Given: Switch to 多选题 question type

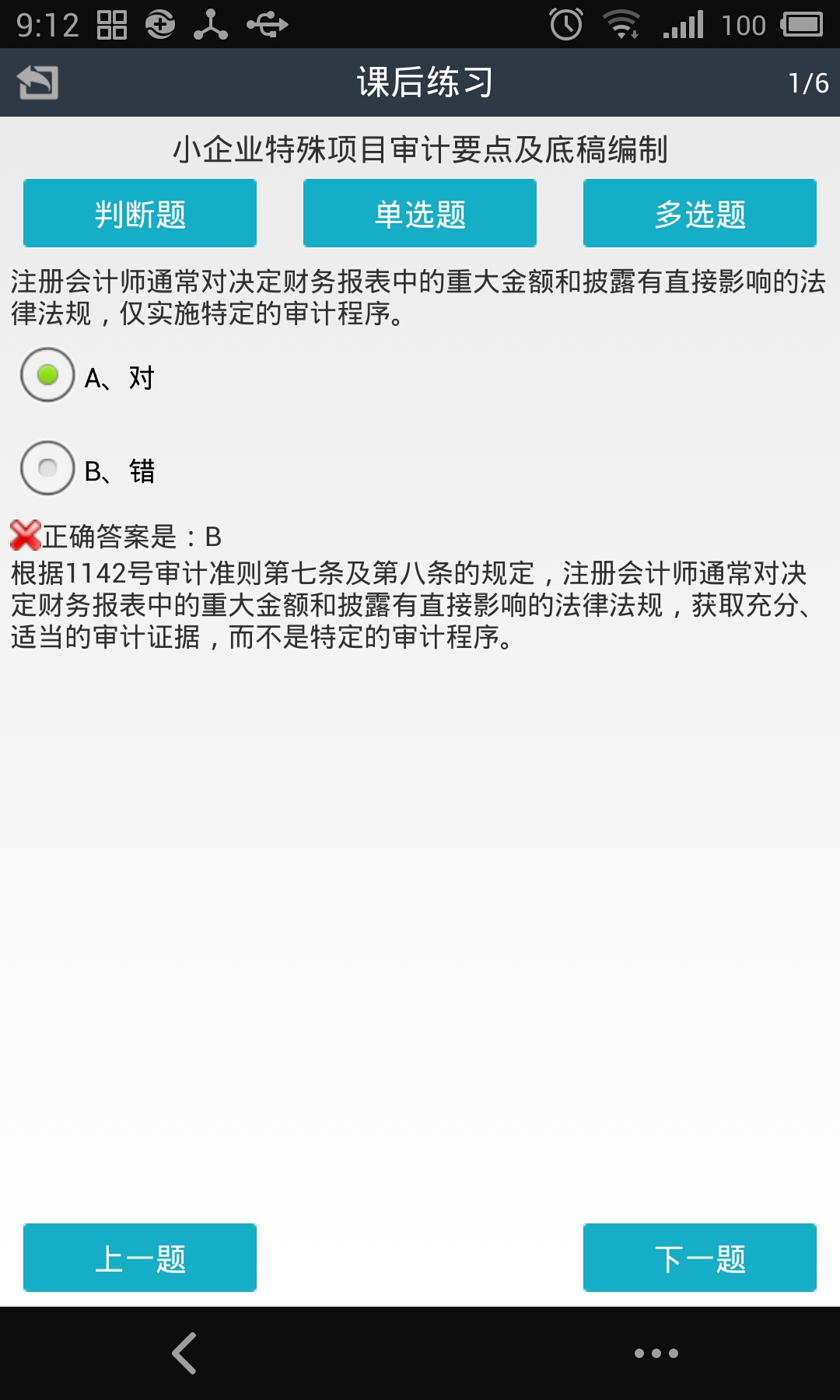Looking at the screenshot, I should pos(700,214).
